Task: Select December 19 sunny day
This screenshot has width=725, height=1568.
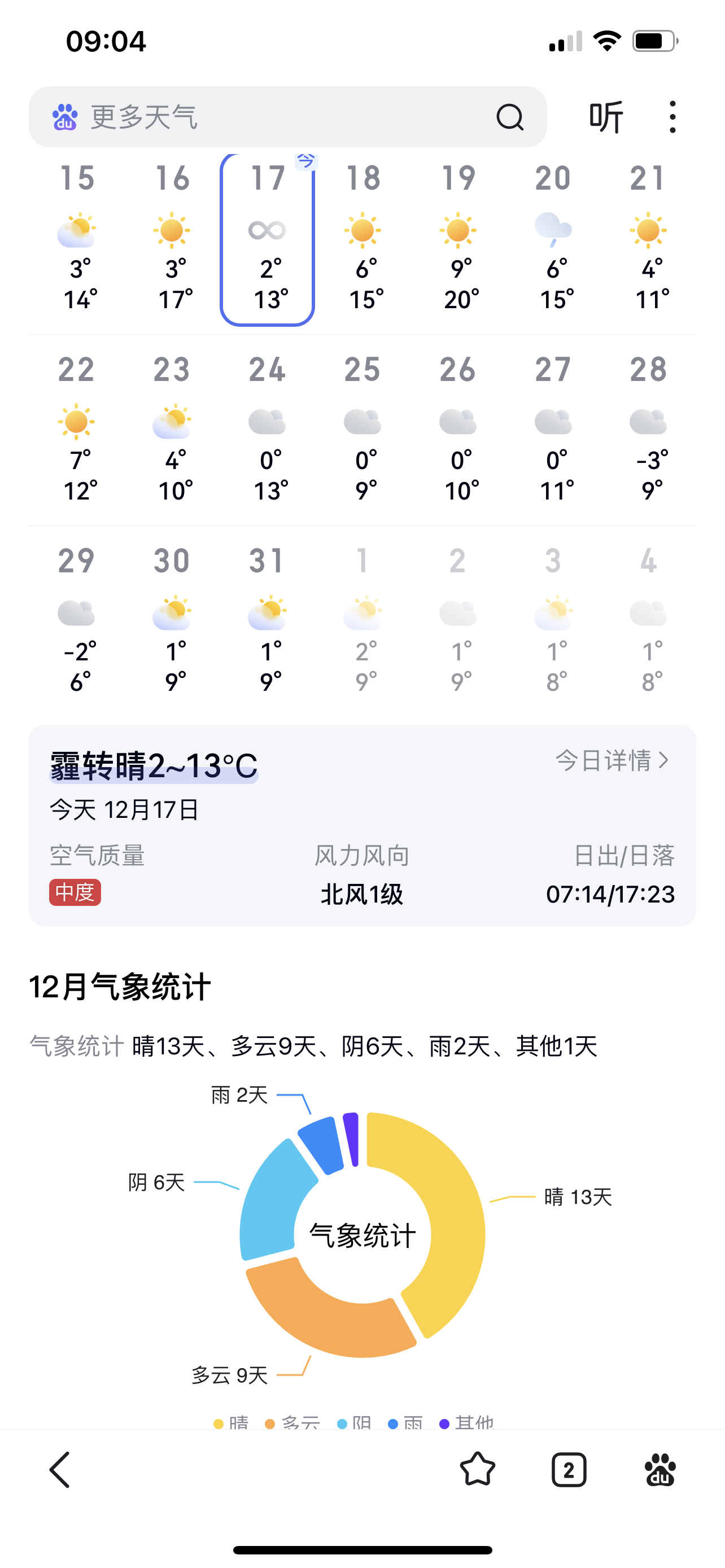Action: (458, 238)
